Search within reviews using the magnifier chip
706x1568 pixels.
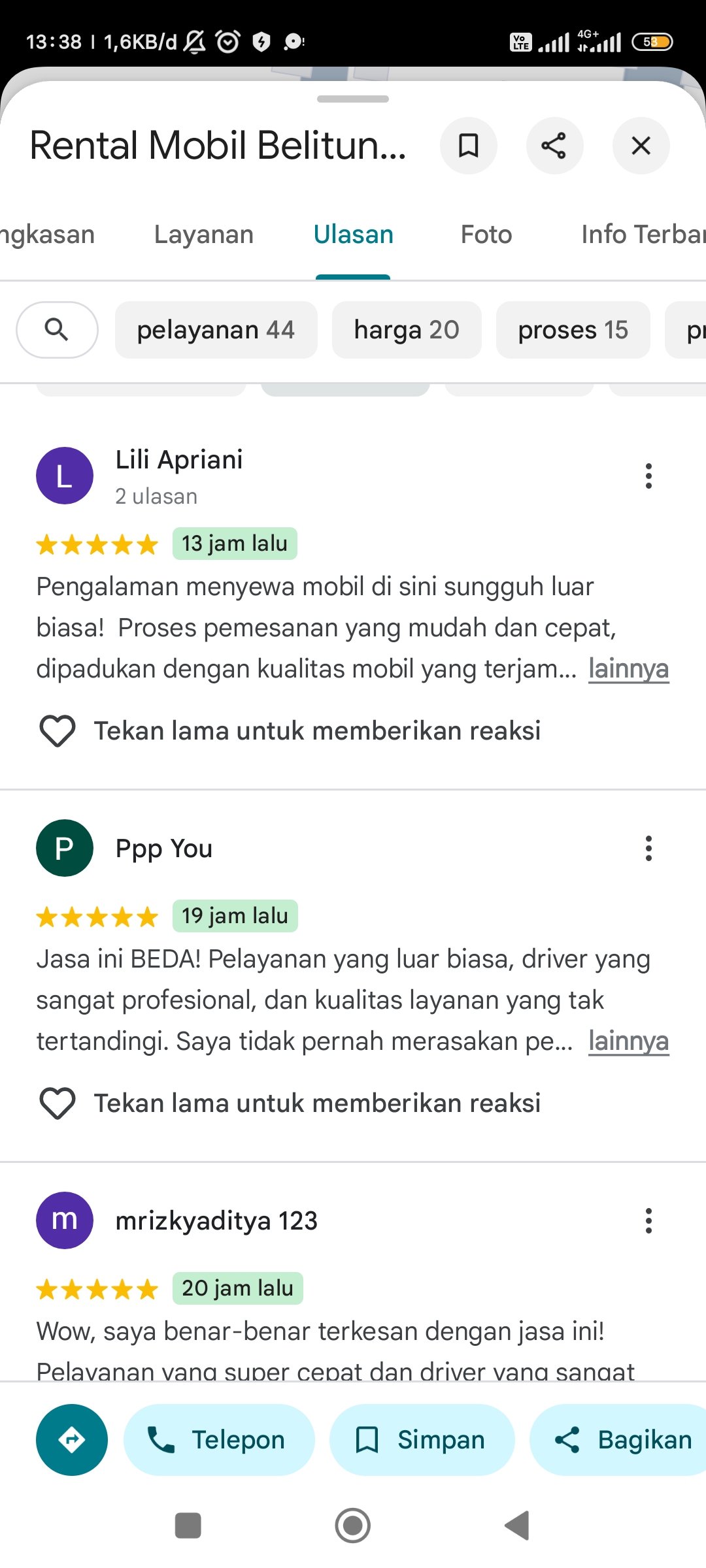point(57,330)
